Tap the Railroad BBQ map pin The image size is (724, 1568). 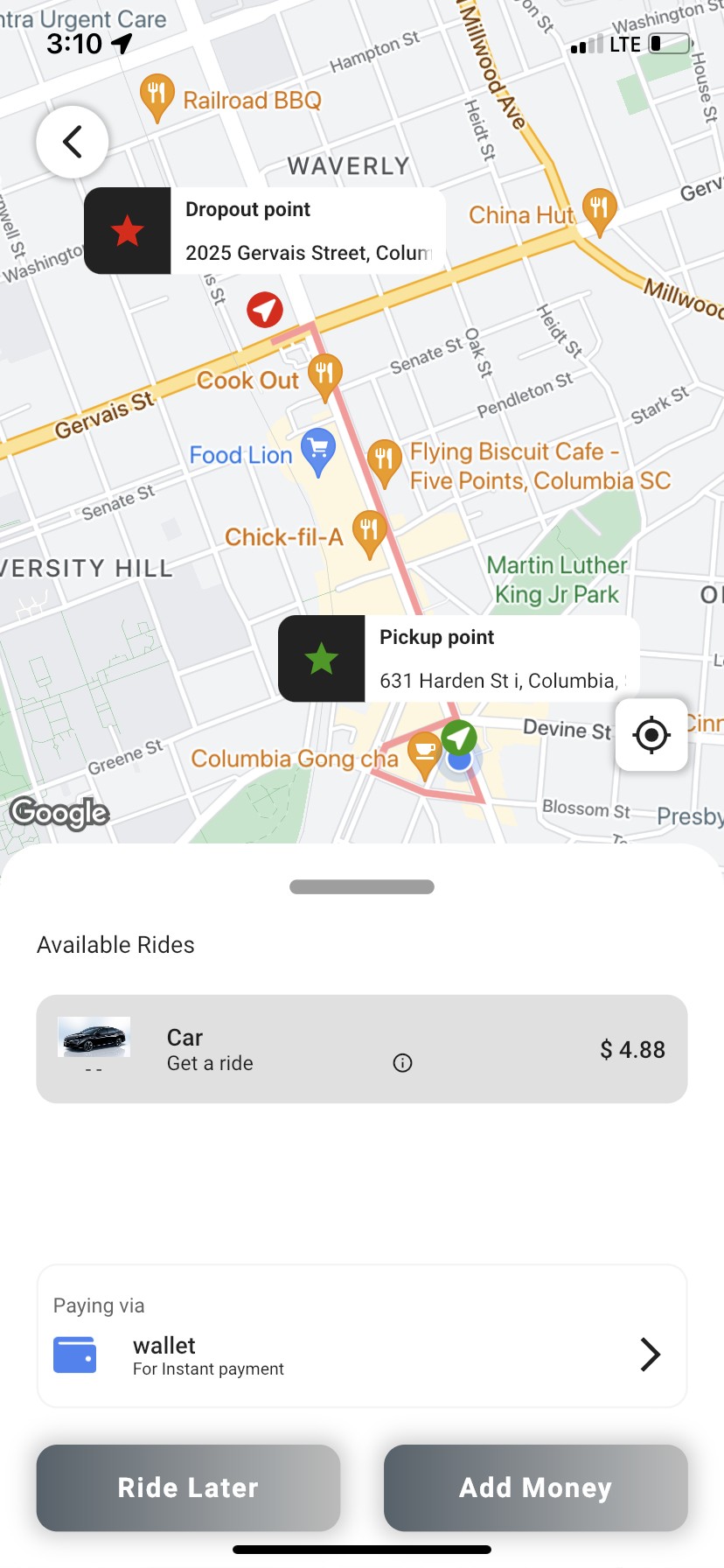pos(157,94)
